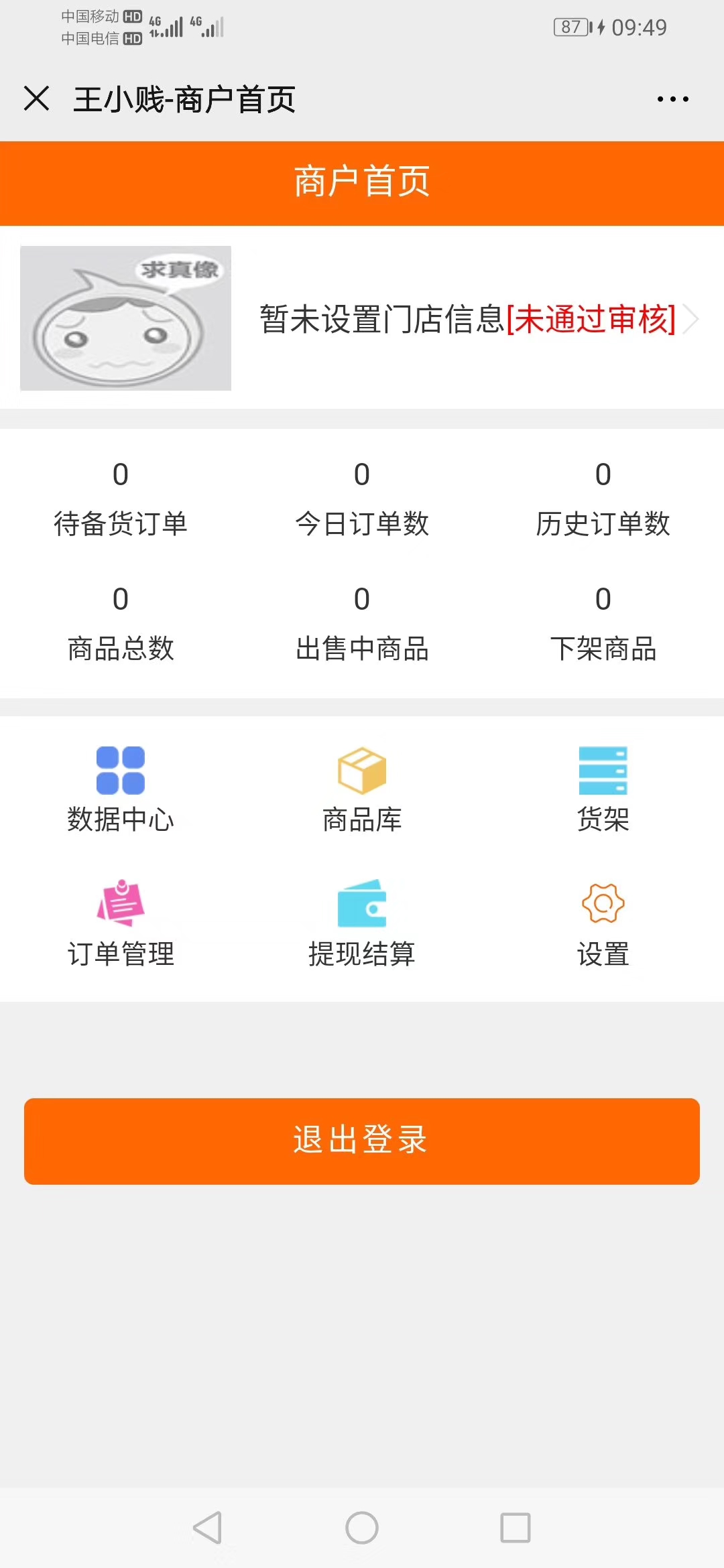Open the three-dot overflow menu
Screen dimensions: 724x1568
pos(672,99)
